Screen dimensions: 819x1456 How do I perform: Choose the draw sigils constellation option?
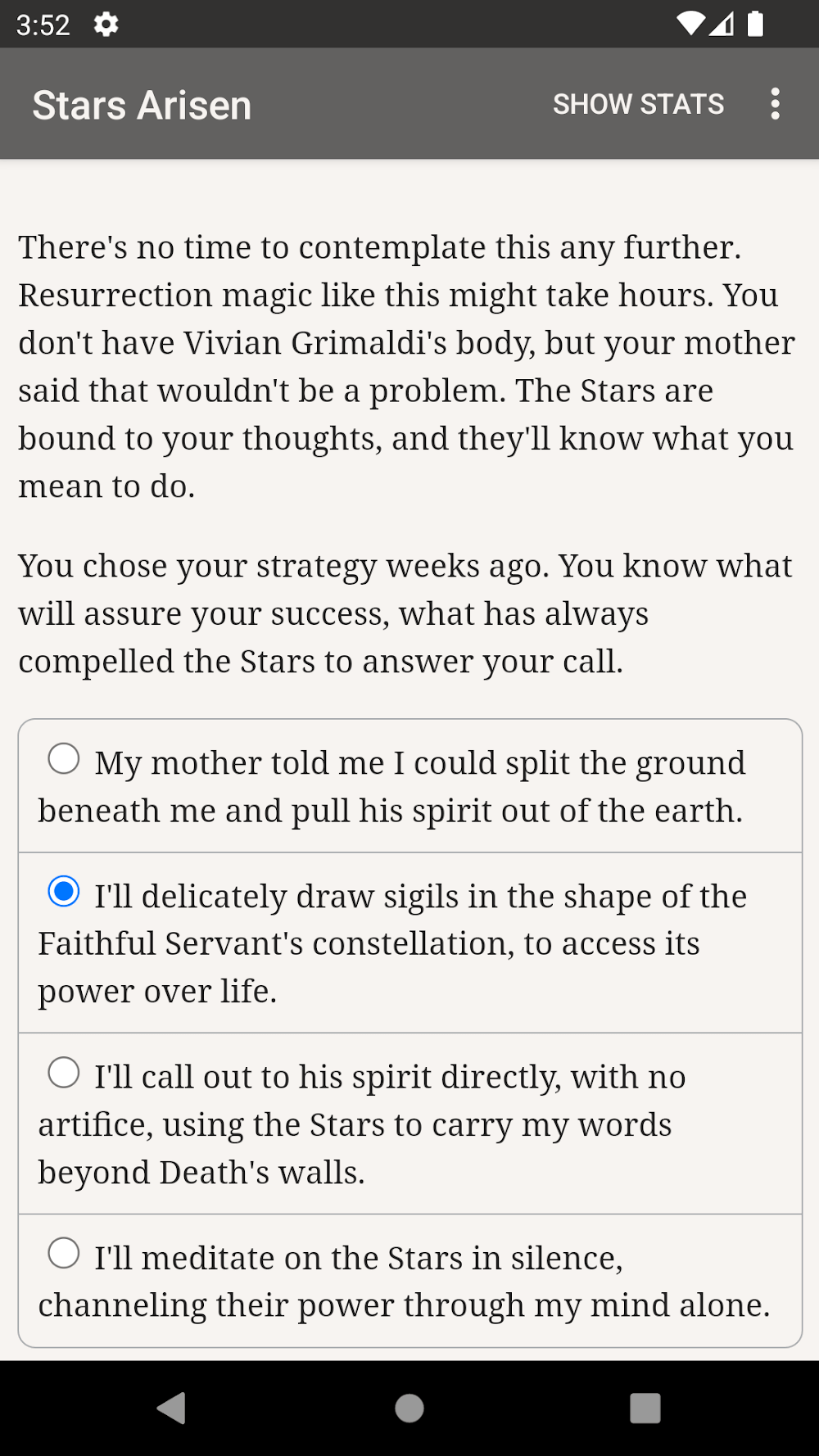64,892
